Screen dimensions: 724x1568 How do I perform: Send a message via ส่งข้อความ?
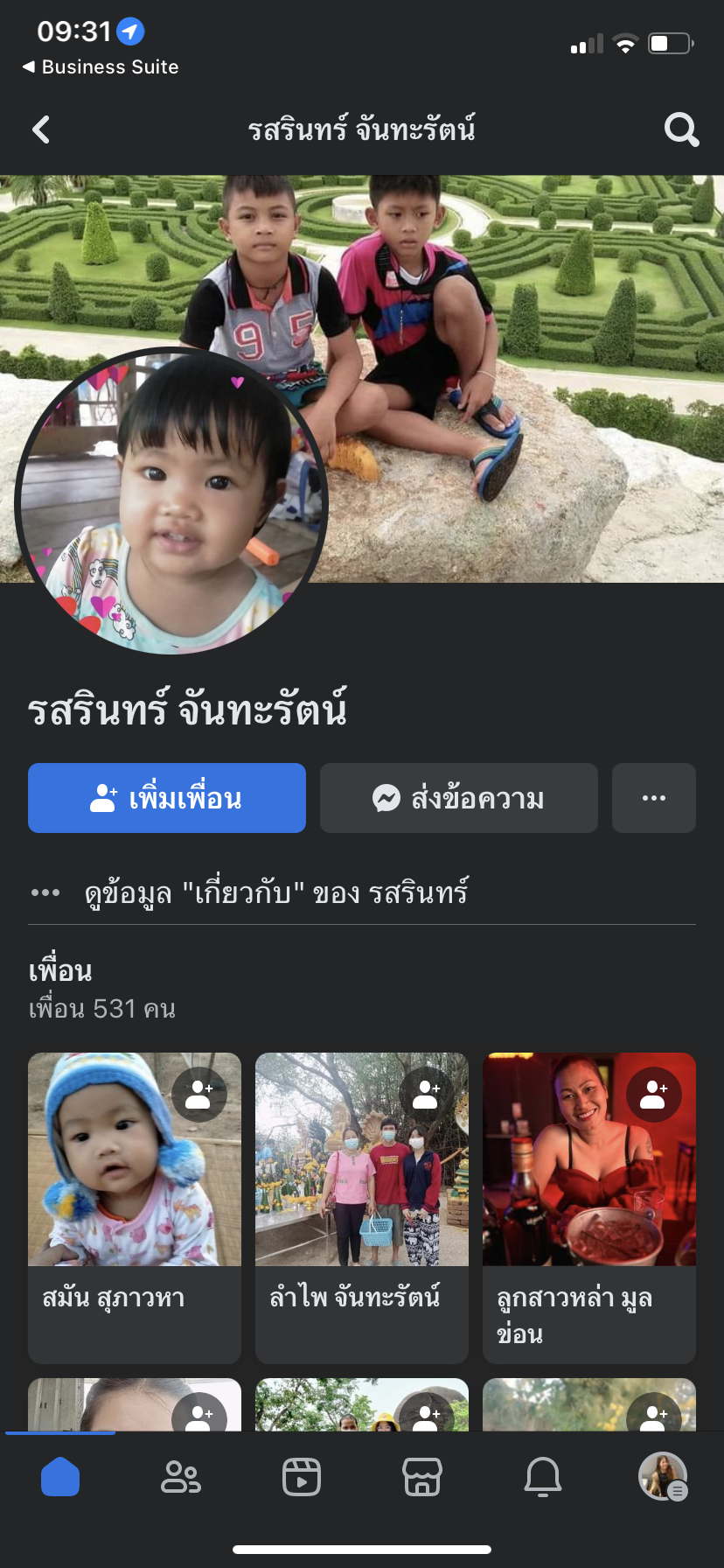pyautogui.click(x=459, y=798)
